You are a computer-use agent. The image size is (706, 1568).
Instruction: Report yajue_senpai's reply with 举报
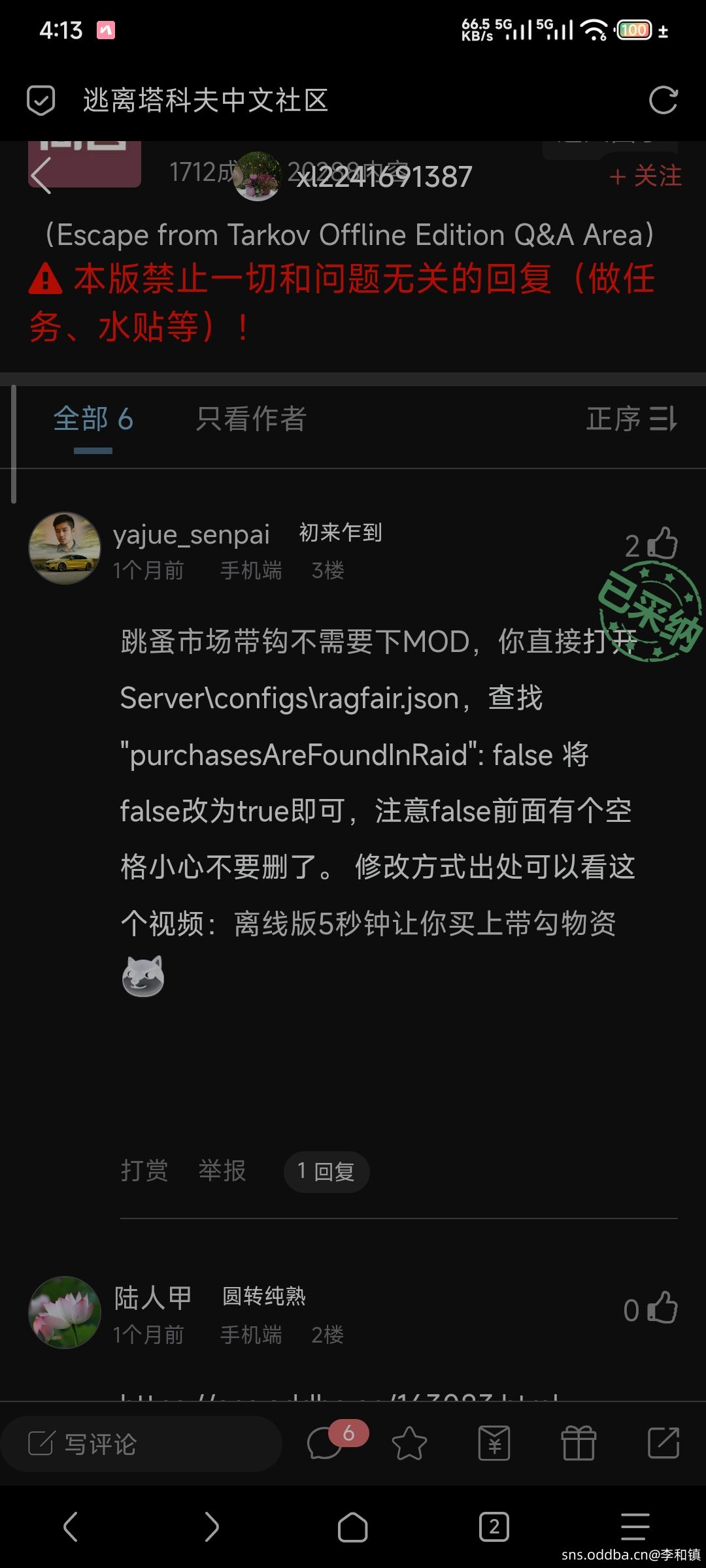[222, 1171]
